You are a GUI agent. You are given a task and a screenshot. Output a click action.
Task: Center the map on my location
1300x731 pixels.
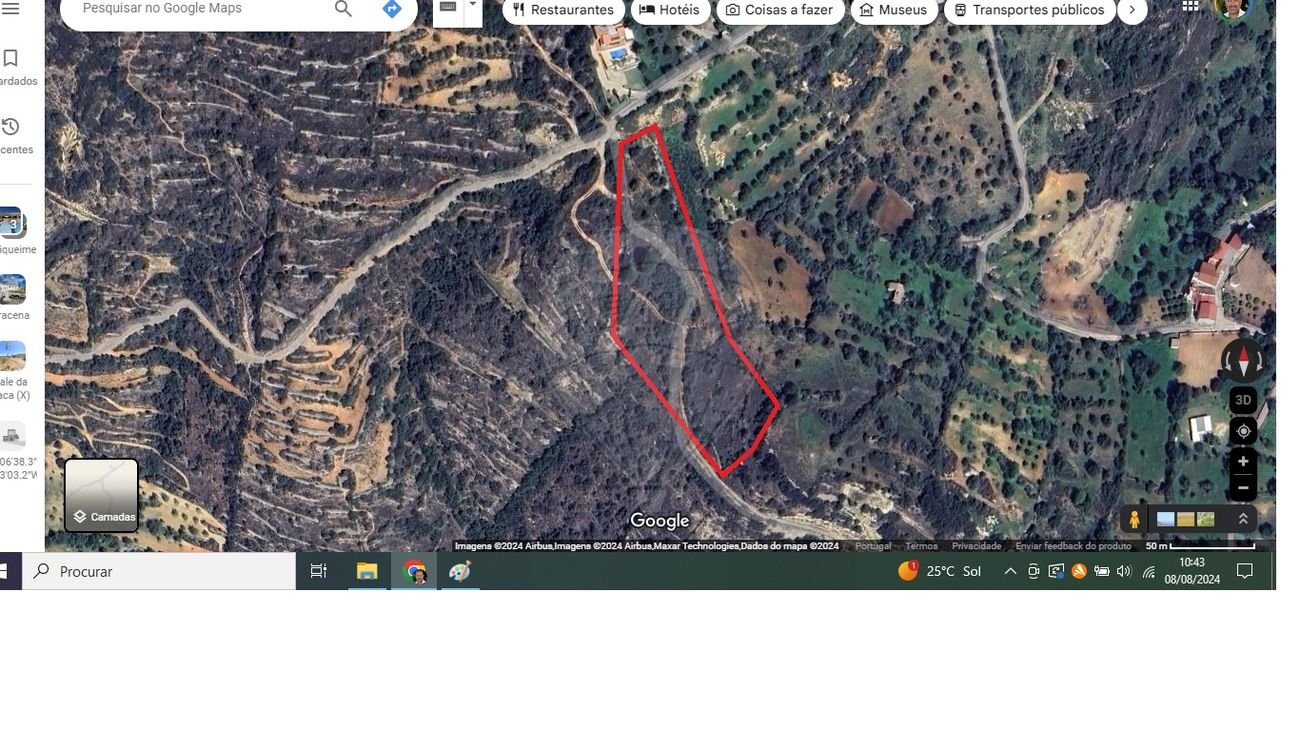coord(1243,431)
